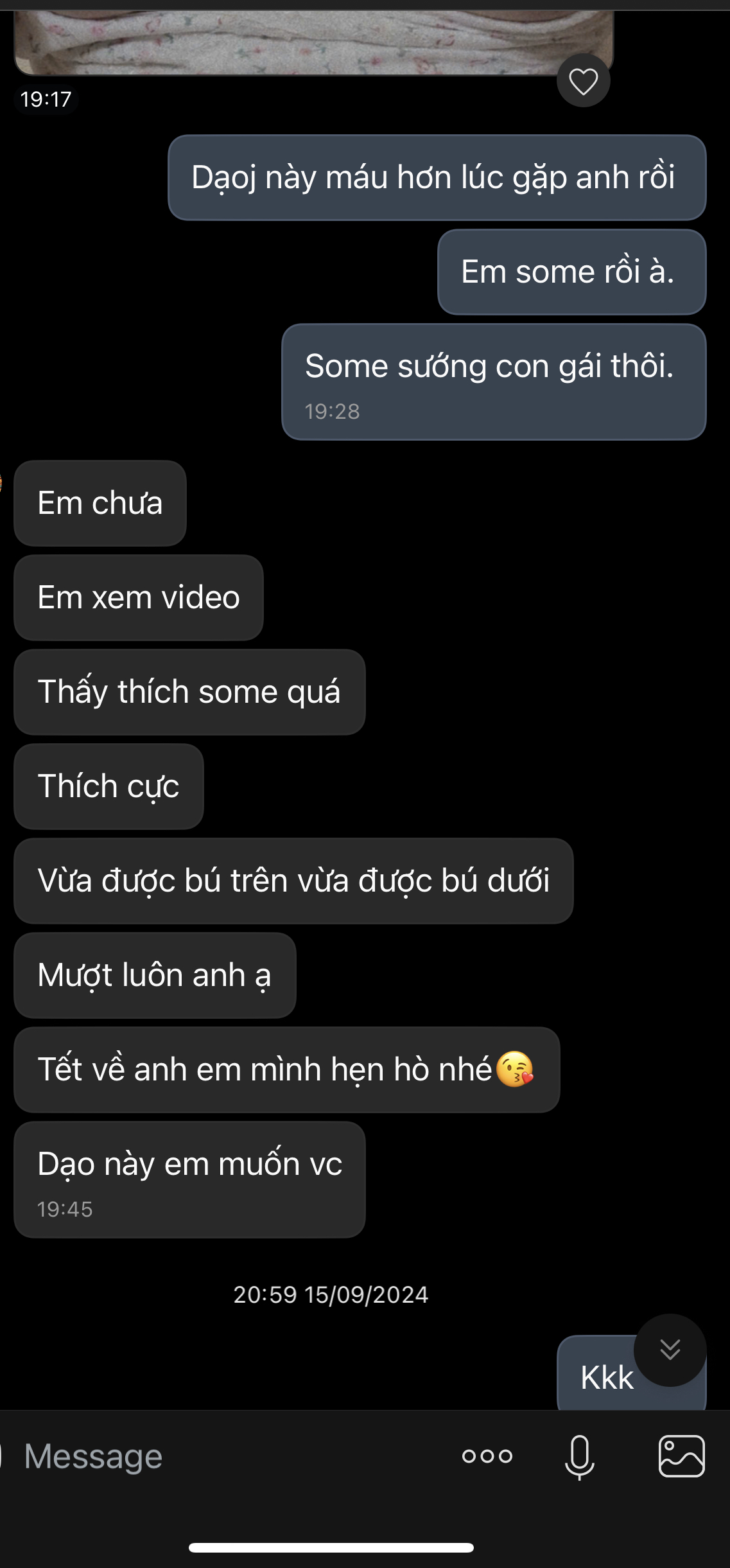Open the three-dot more options
730x1568 pixels.
487,1456
